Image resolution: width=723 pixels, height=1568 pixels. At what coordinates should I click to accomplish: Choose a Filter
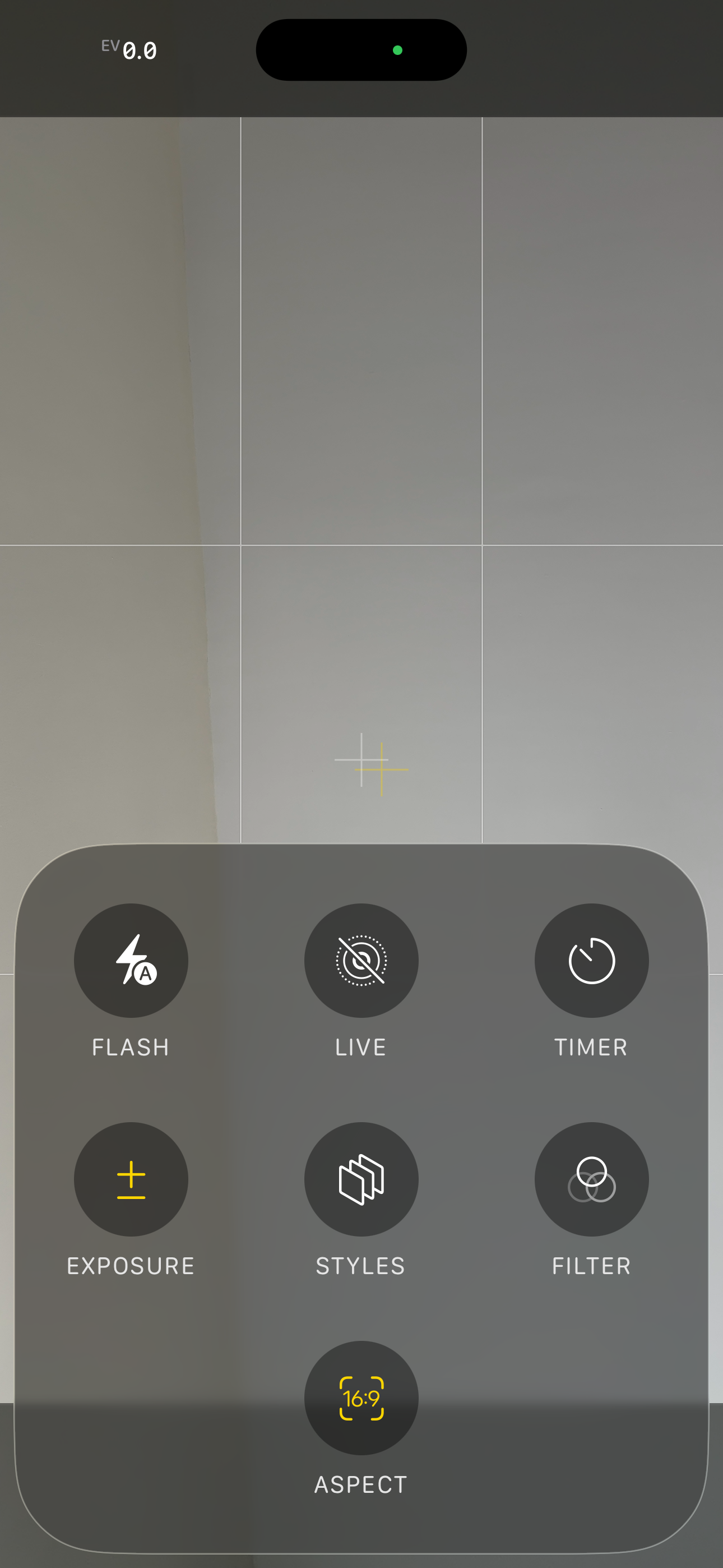pyautogui.click(x=591, y=1179)
